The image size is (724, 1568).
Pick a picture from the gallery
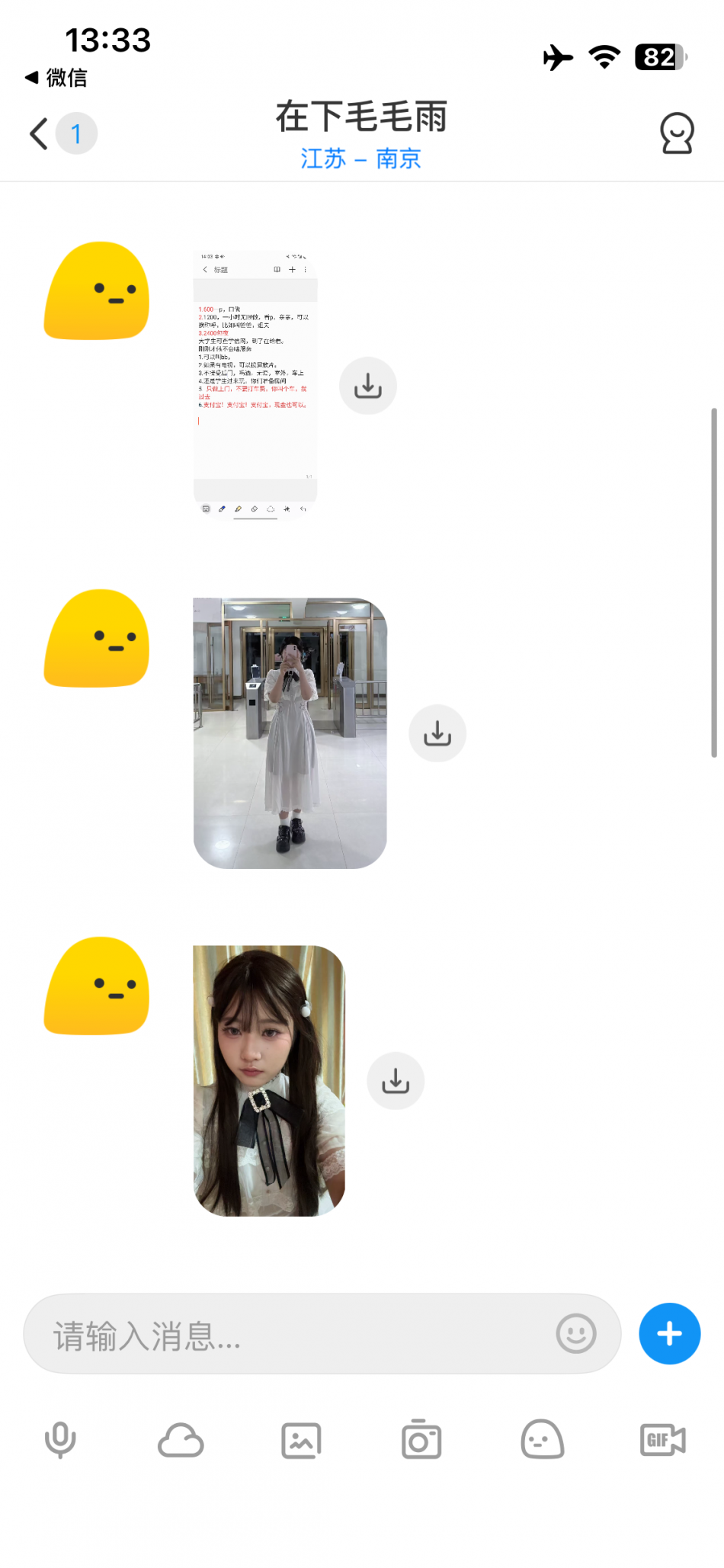click(x=301, y=1441)
